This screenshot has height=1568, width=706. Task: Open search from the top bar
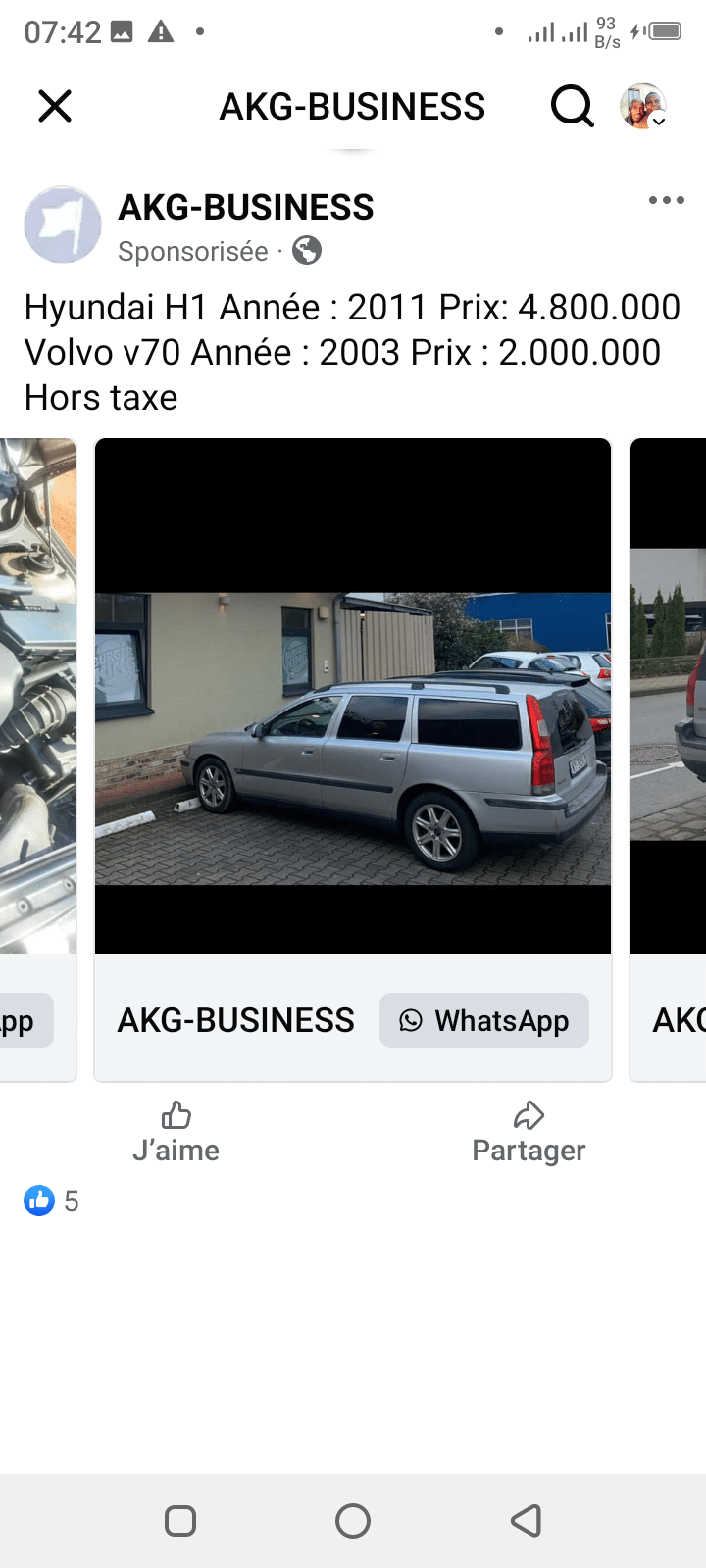572,106
